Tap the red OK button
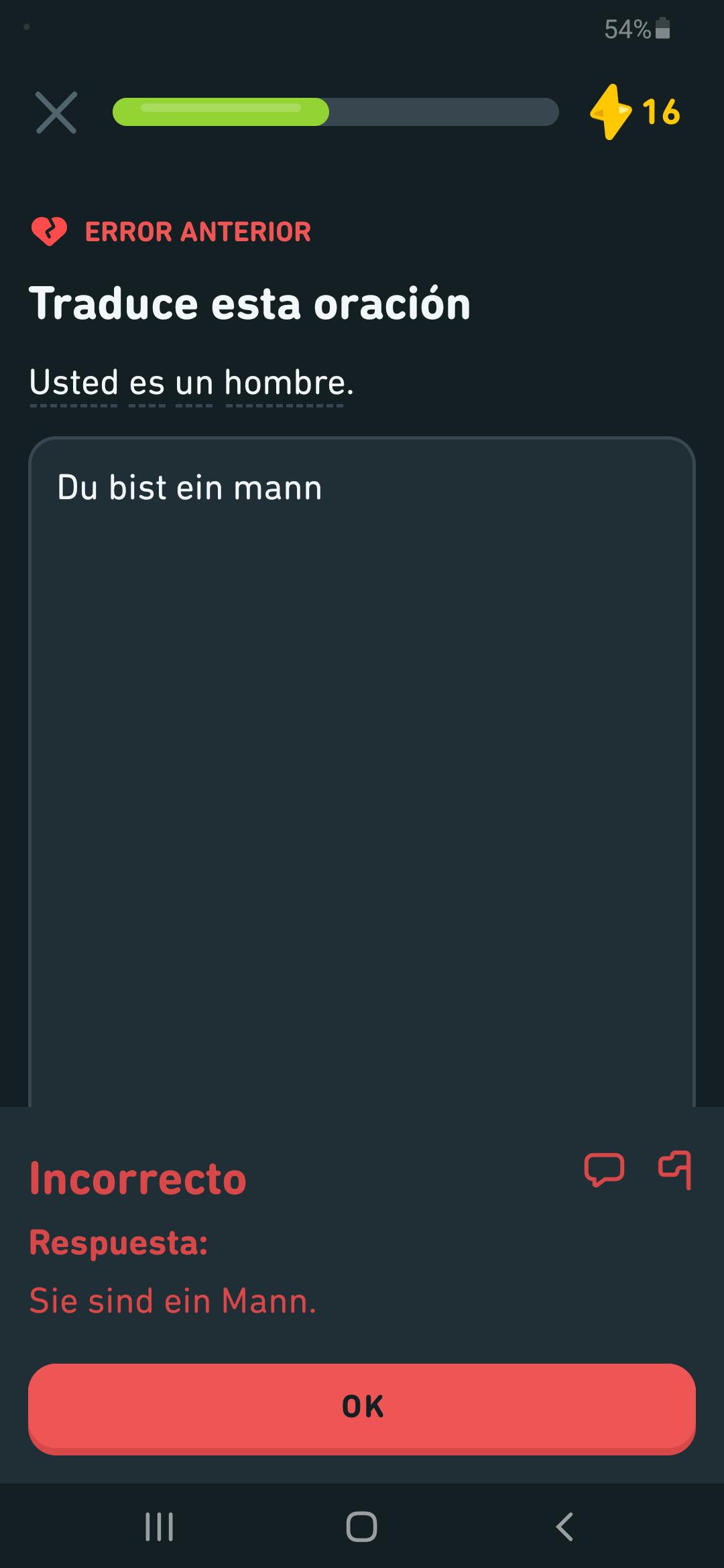724x1568 pixels. click(362, 1407)
